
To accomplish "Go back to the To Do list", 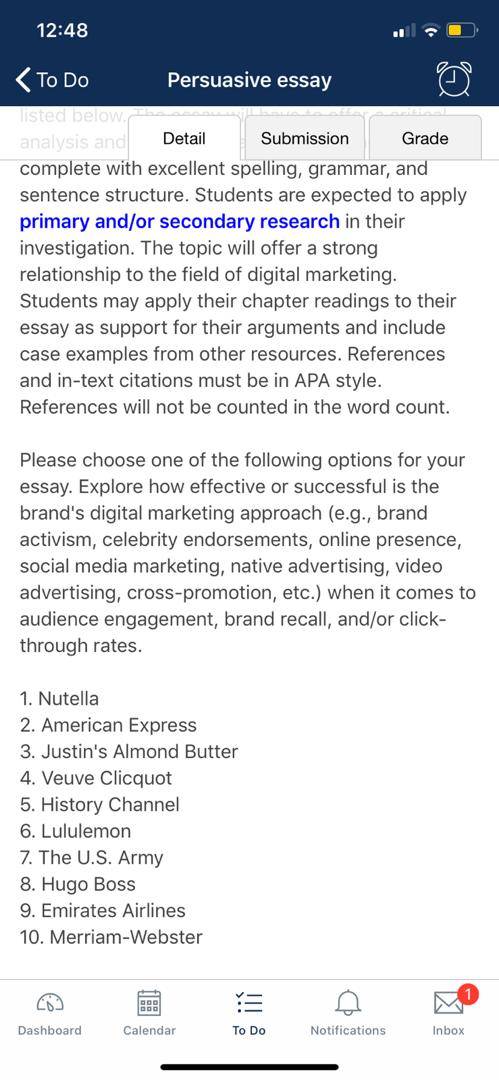I will (52, 80).
